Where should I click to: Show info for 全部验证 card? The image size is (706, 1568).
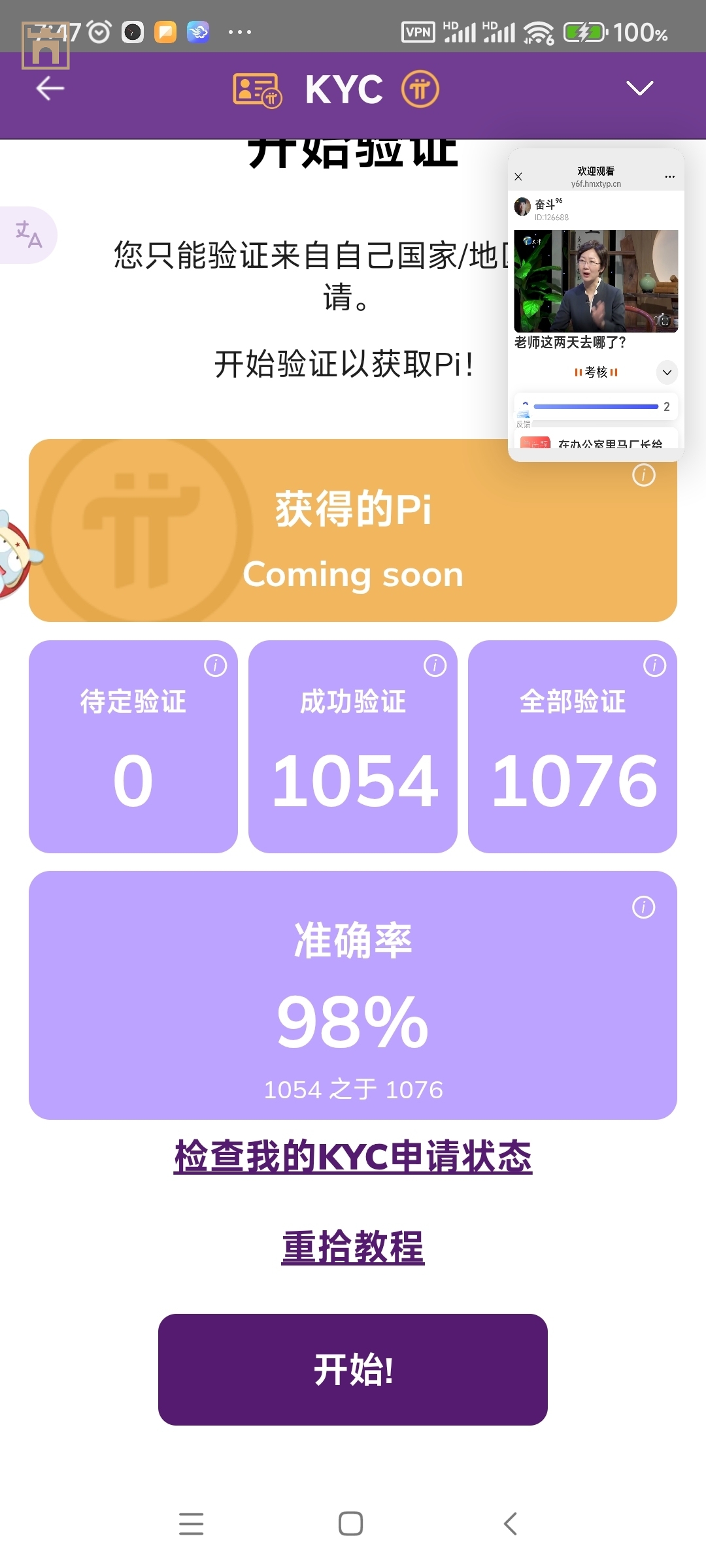654,666
